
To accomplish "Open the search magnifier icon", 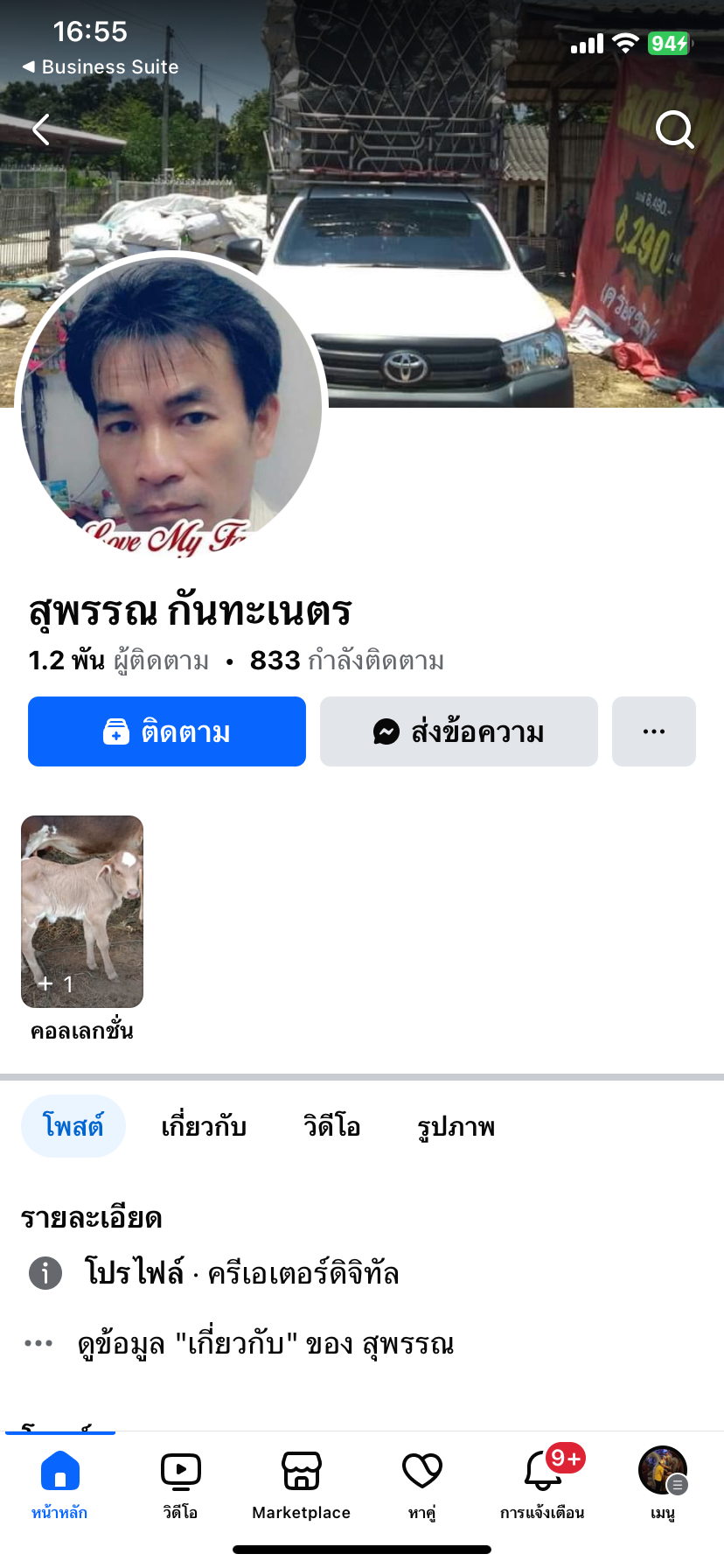I will tap(674, 130).
